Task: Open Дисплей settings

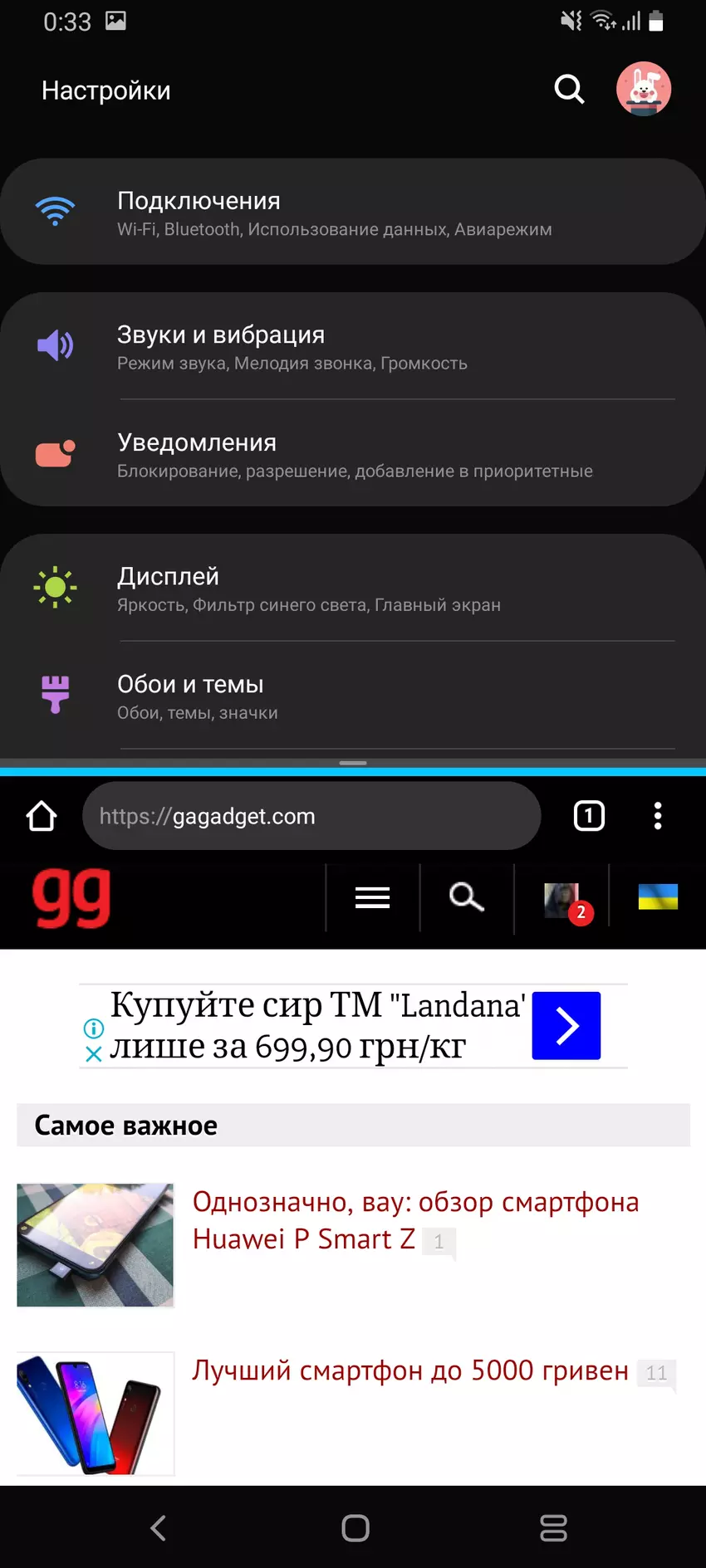Action: [353, 588]
